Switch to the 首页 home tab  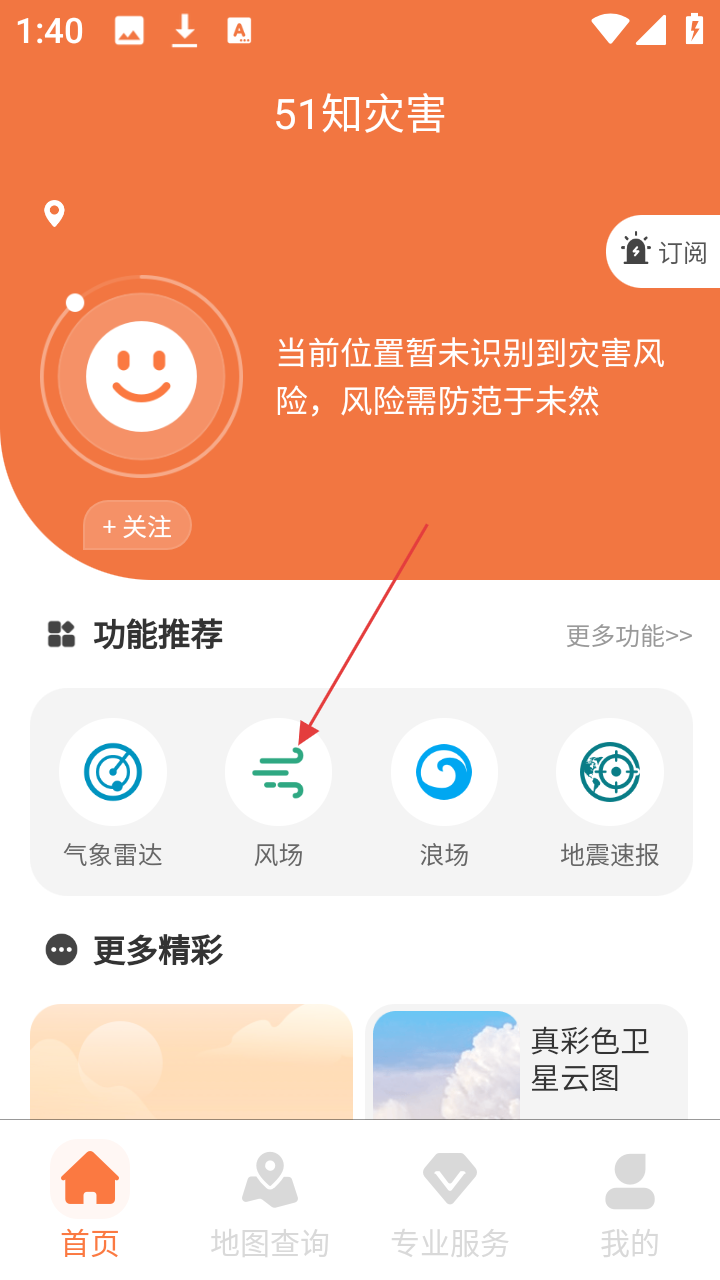click(x=90, y=1200)
